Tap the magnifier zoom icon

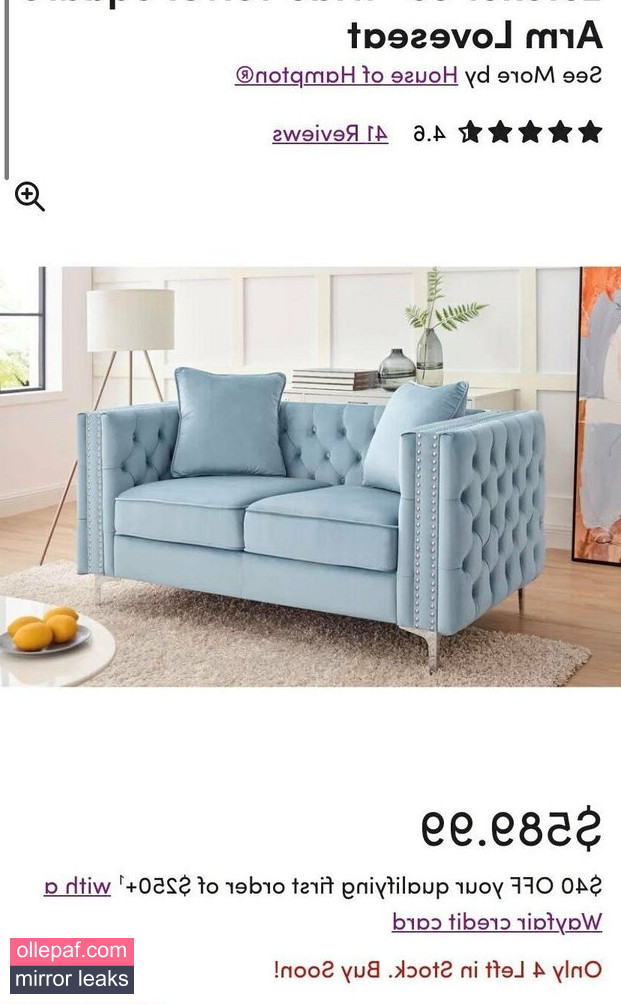[30, 197]
